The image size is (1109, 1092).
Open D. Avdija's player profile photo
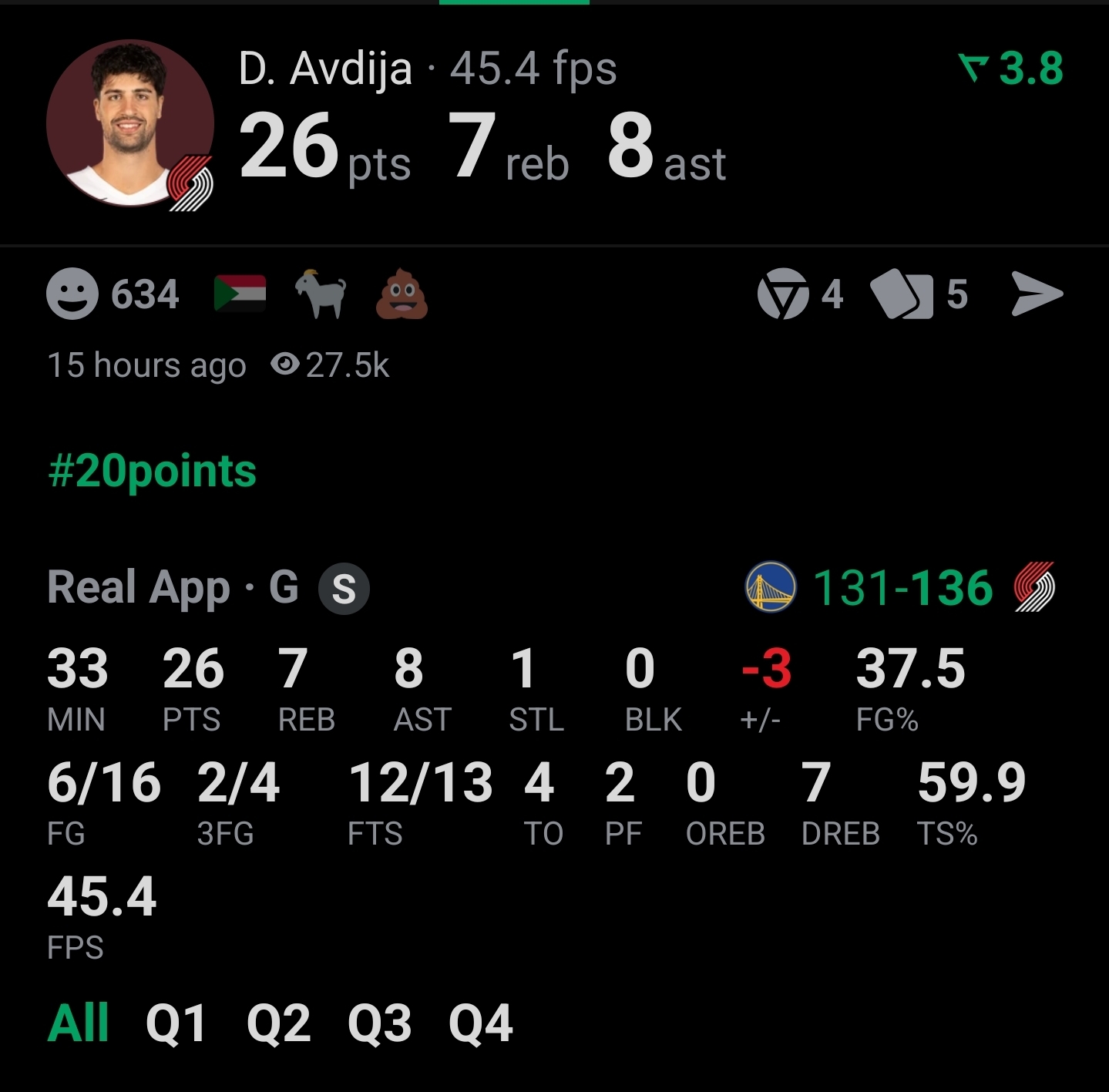click(129, 124)
